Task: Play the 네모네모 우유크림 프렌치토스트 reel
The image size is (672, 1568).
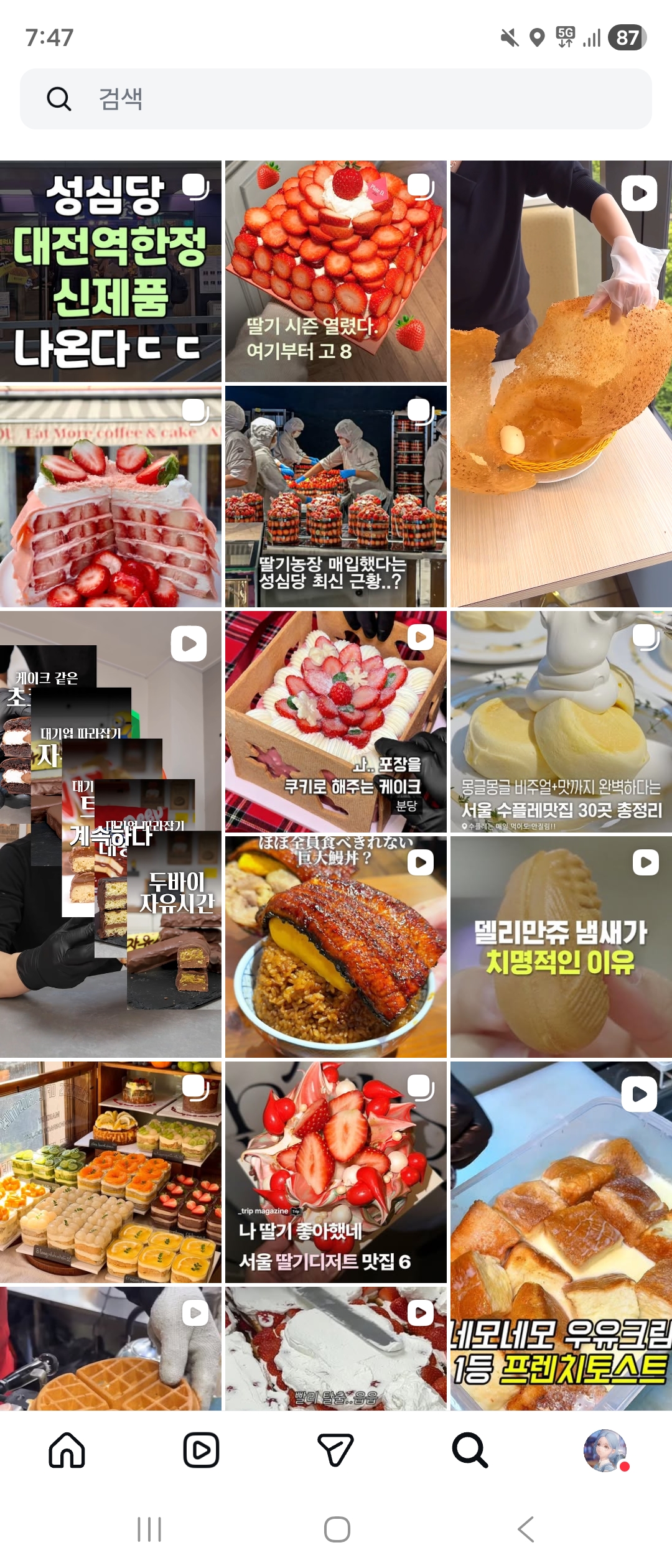Action: pyautogui.click(x=561, y=1236)
